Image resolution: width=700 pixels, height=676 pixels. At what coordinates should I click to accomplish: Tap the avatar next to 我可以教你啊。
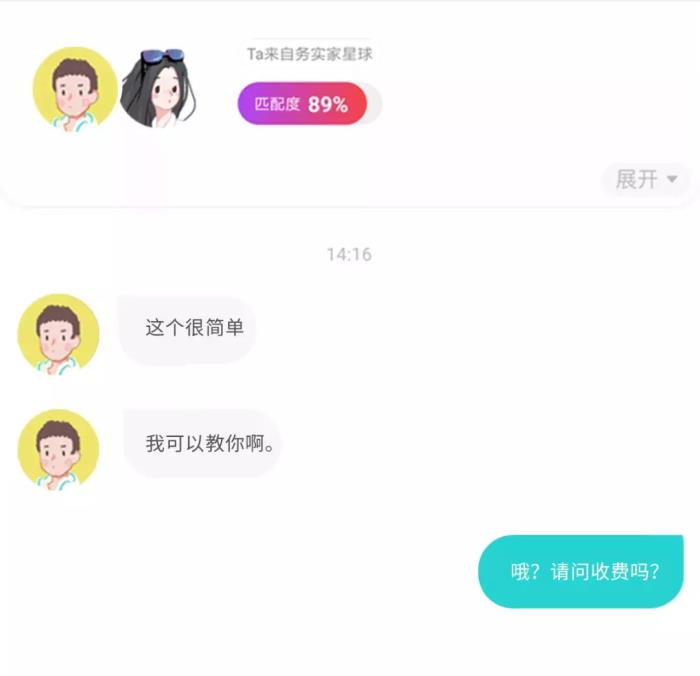point(58,449)
